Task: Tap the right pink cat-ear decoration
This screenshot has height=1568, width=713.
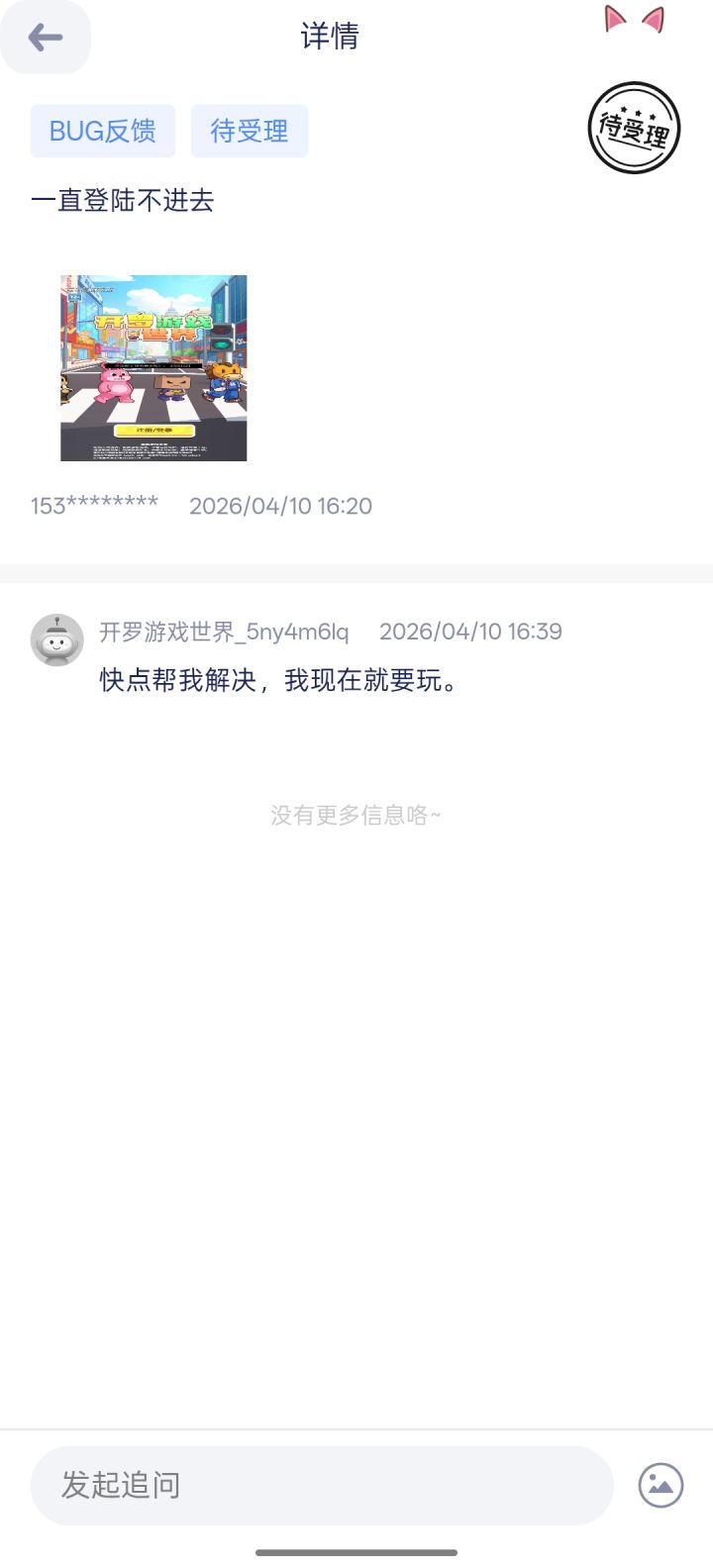Action: point(651,20)
